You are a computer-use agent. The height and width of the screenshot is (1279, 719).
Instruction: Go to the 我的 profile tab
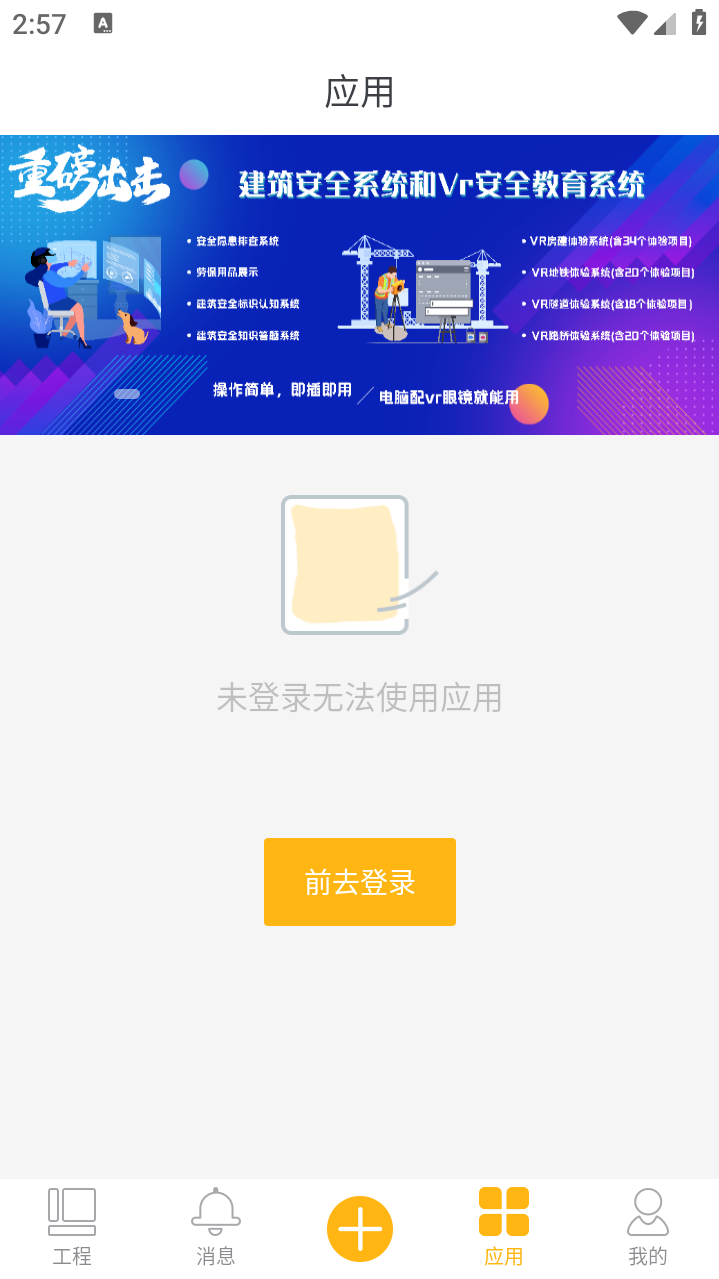point(647,1227)
